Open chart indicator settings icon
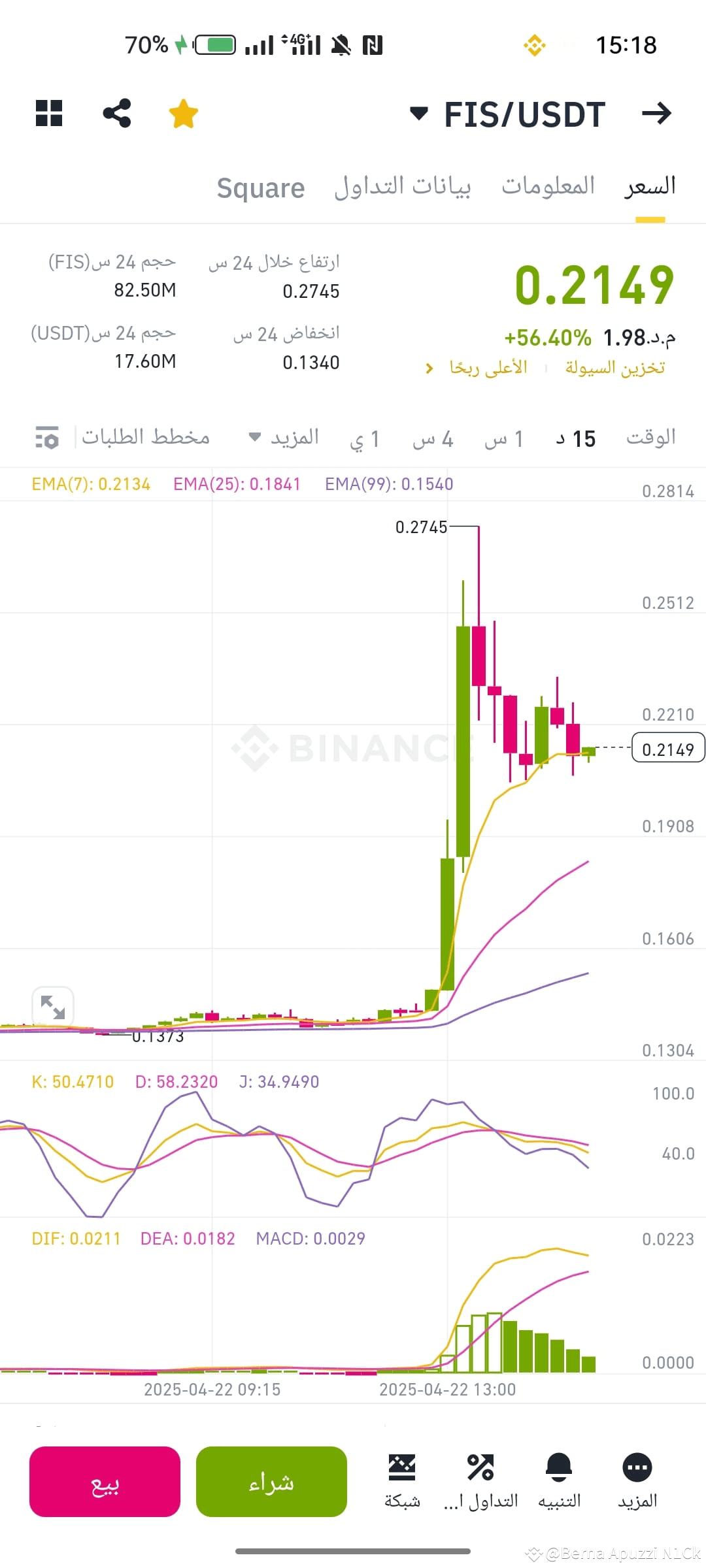Screen dimensions: 706x1568 pos(48,438)
